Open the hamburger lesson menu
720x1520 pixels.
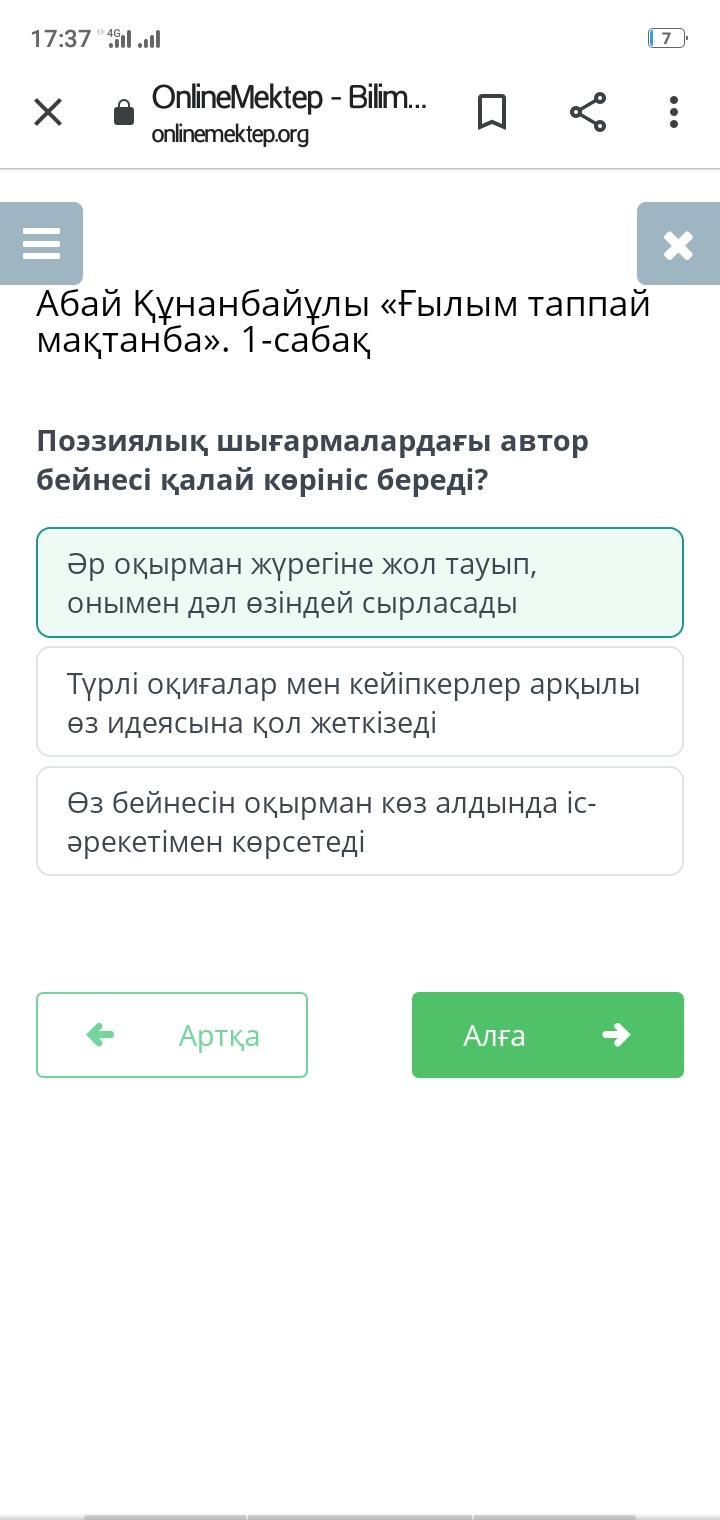(x=41, y=244)
